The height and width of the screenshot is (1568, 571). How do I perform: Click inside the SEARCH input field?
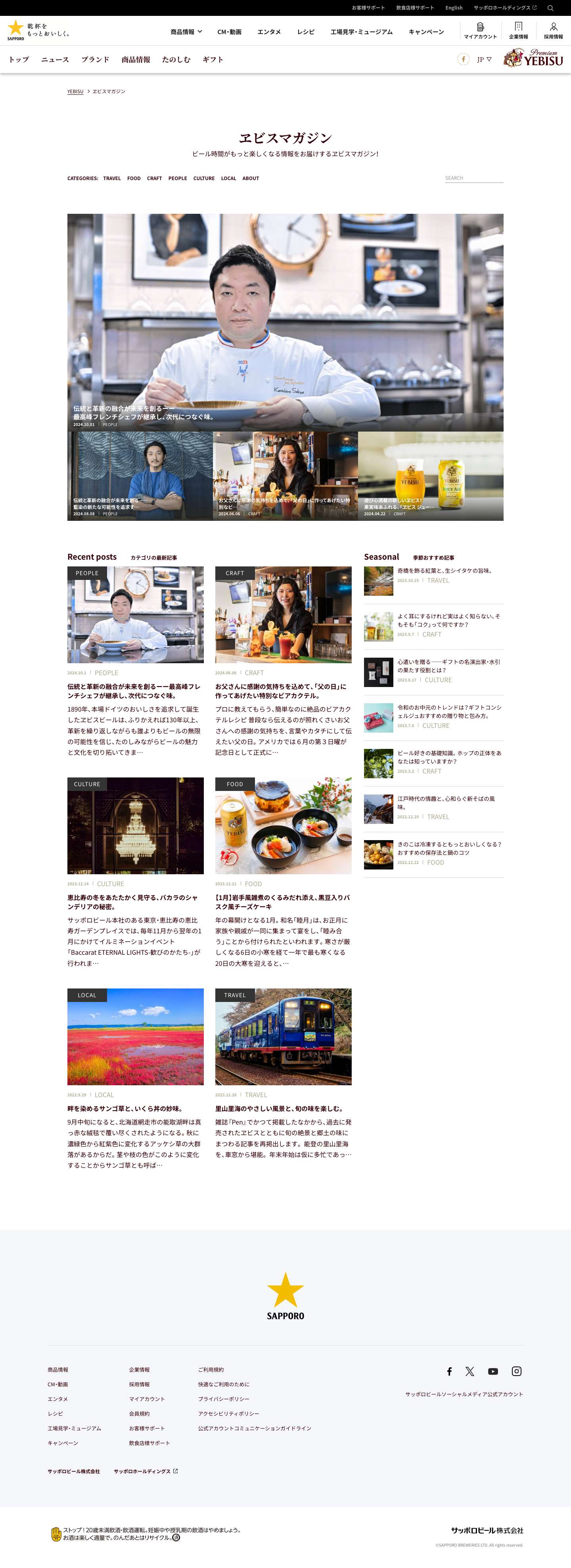click(473, 178)
